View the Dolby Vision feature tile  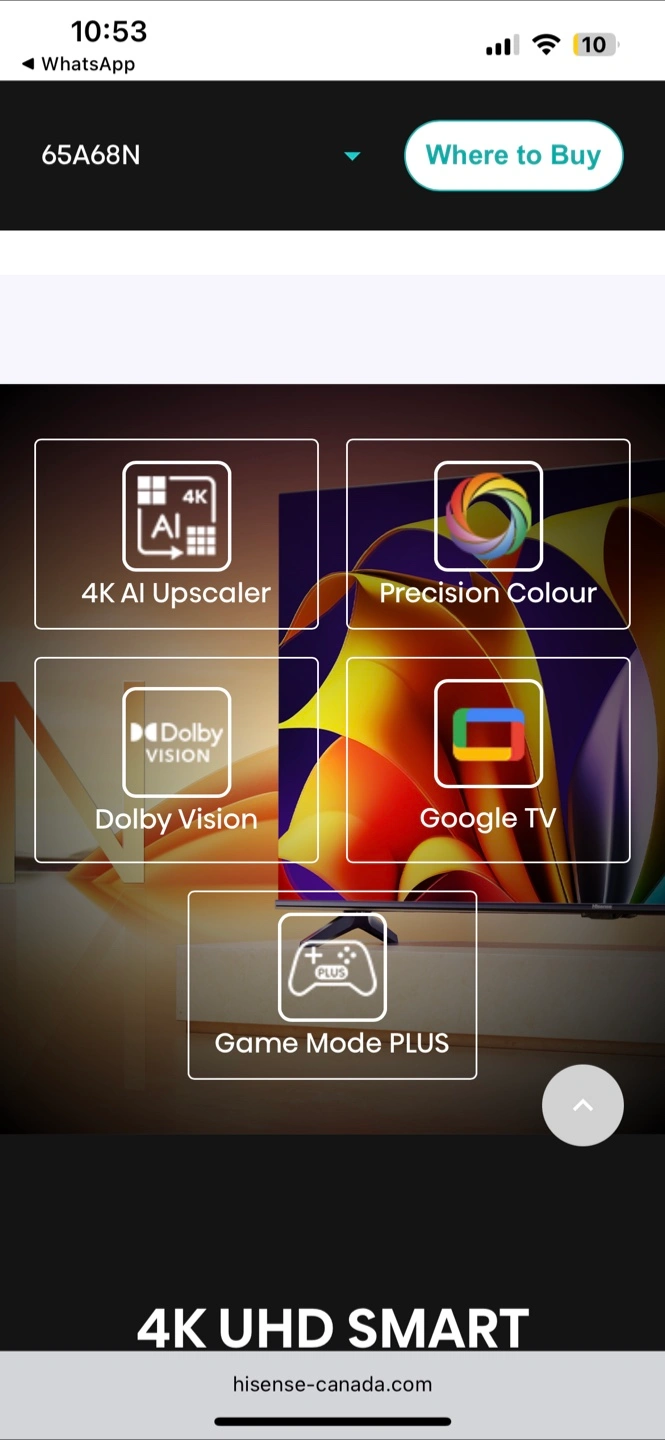[176, 760]
